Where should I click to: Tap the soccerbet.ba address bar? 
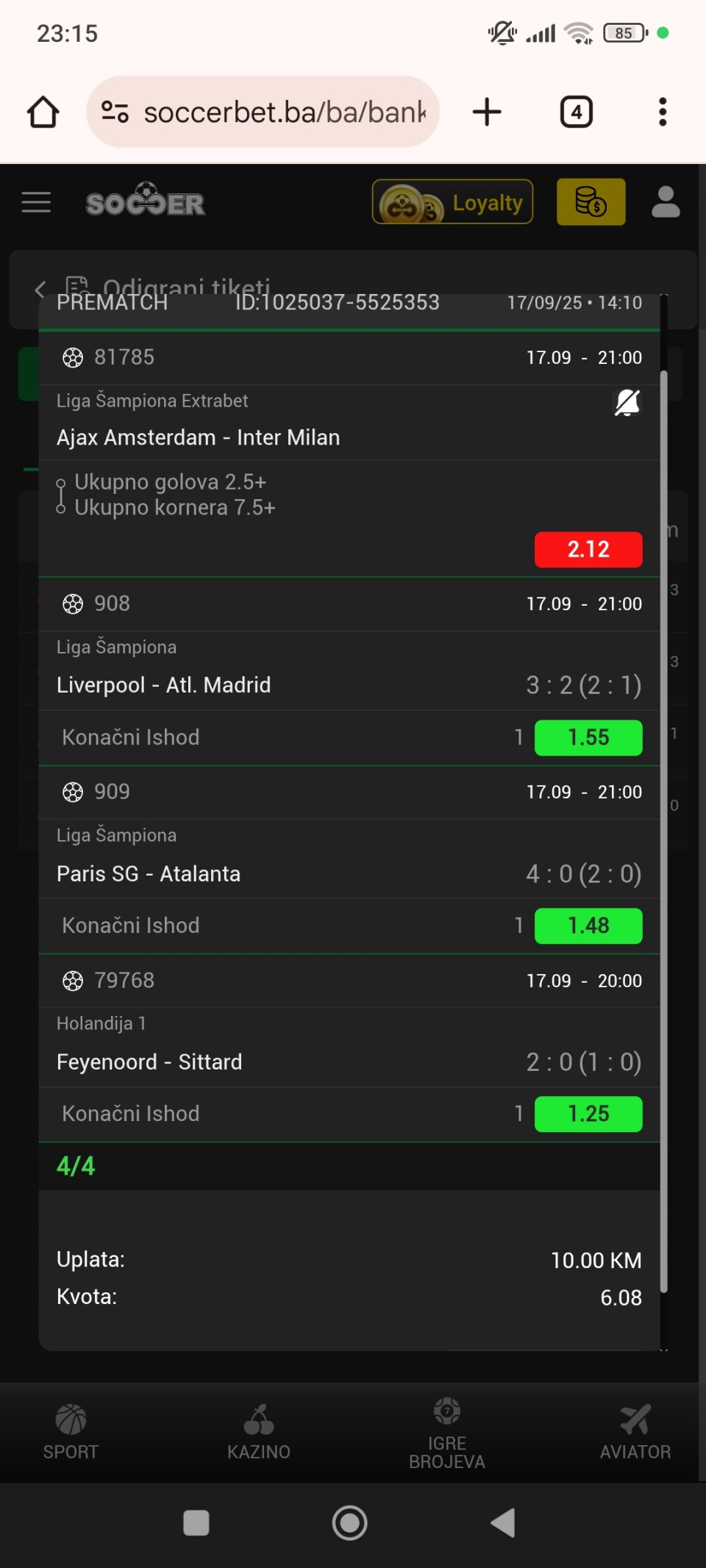point(263,112)
